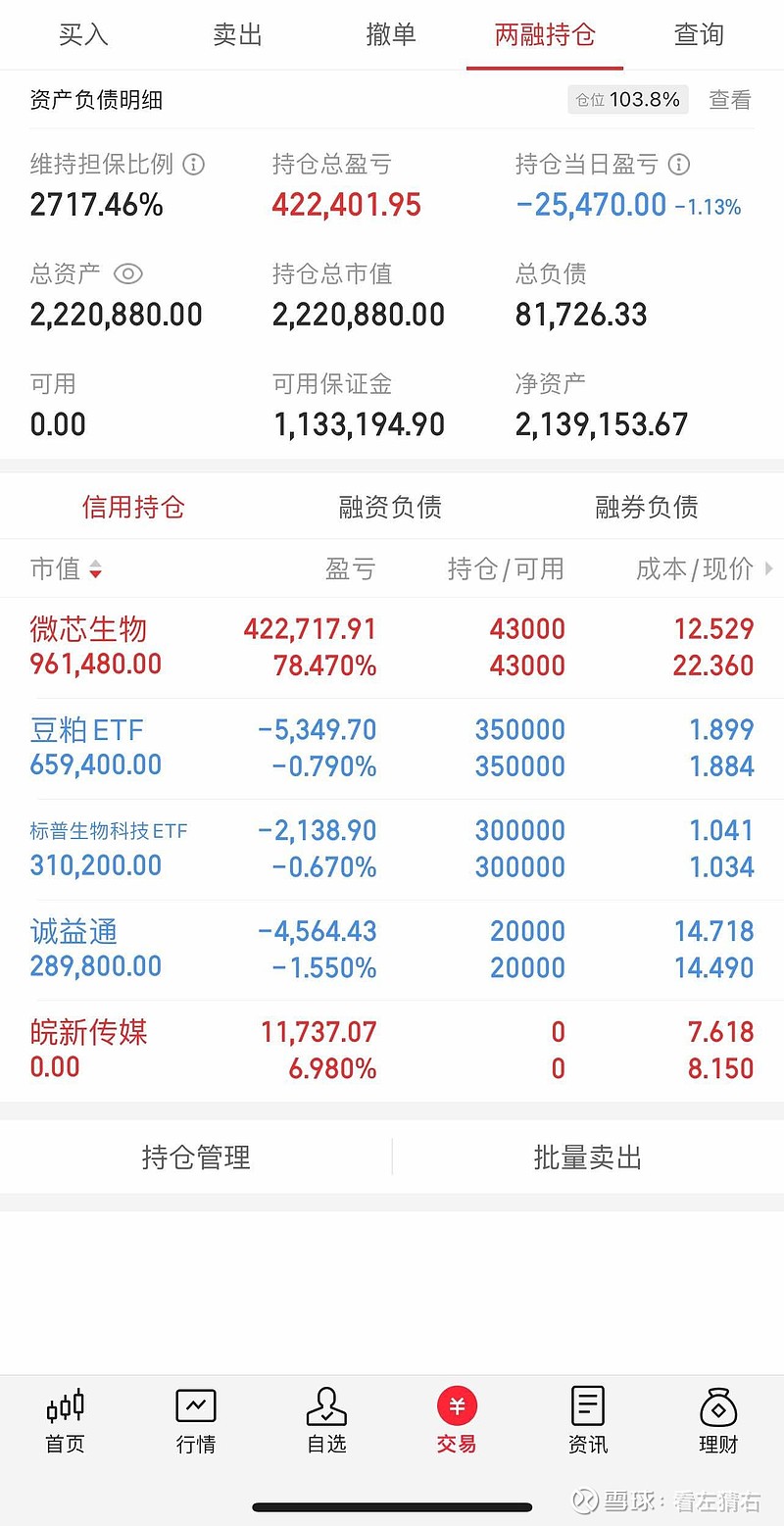
Task: Switch to the 卖出 sell tab
Action: click(236, 34)
